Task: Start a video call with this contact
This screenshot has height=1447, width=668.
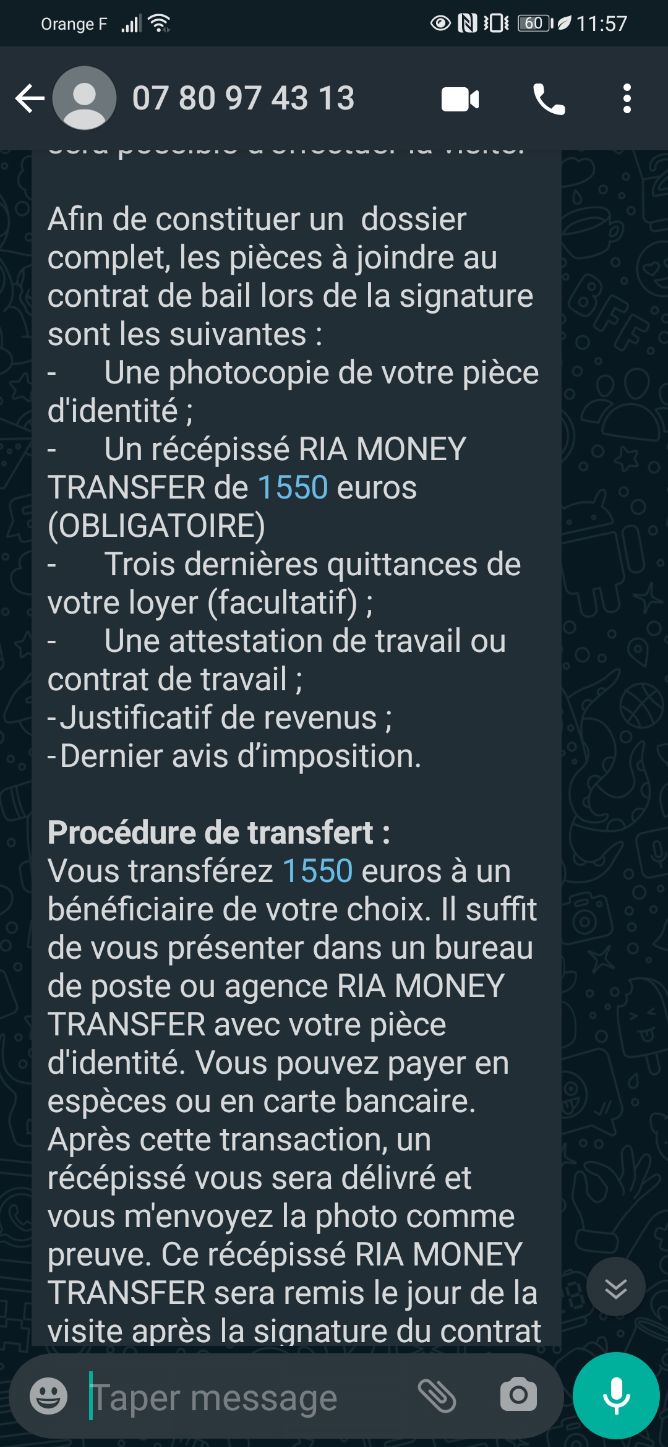Action: tap(460, 99)
